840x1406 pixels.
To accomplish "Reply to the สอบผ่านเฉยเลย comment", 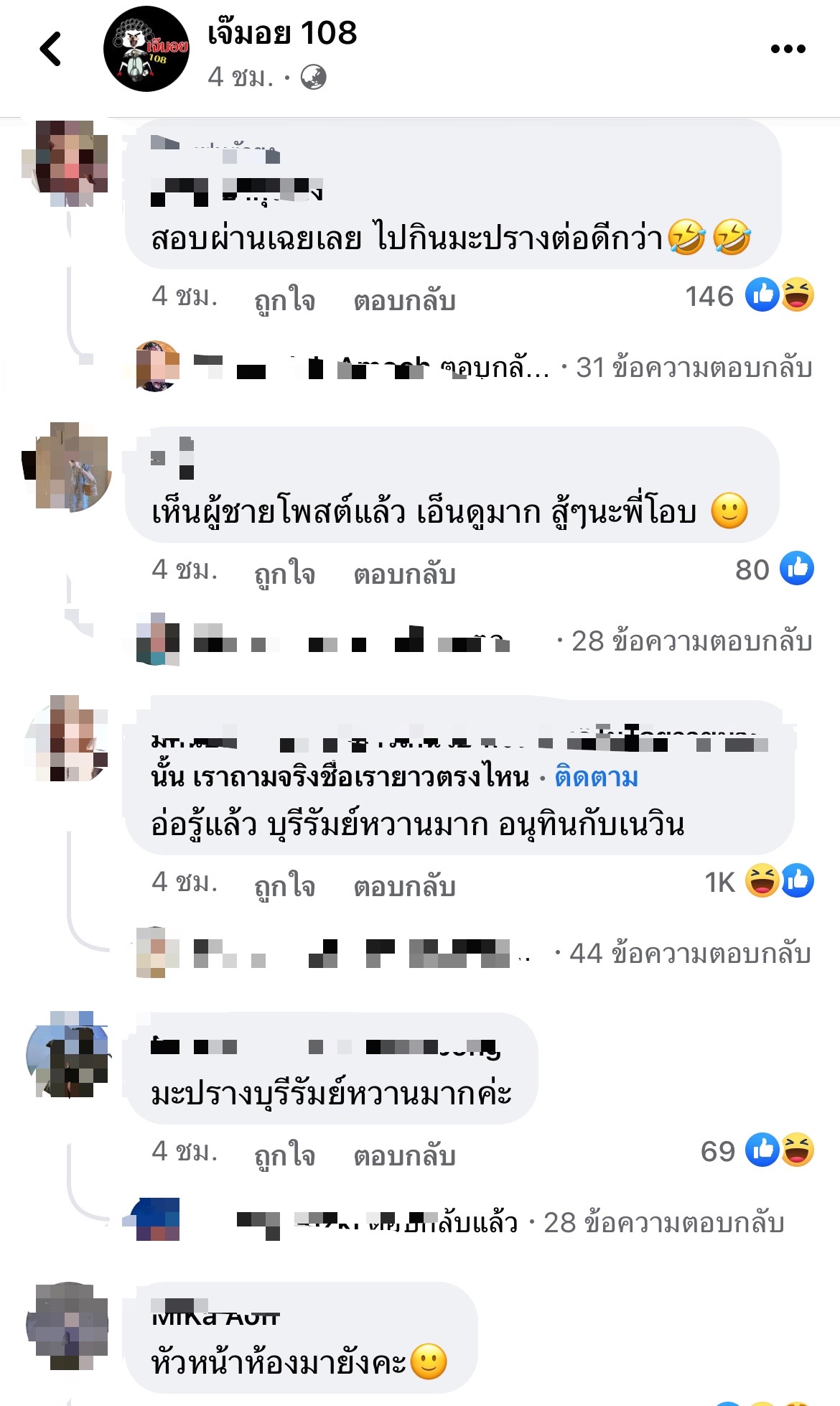I will (x=404, y=300).
